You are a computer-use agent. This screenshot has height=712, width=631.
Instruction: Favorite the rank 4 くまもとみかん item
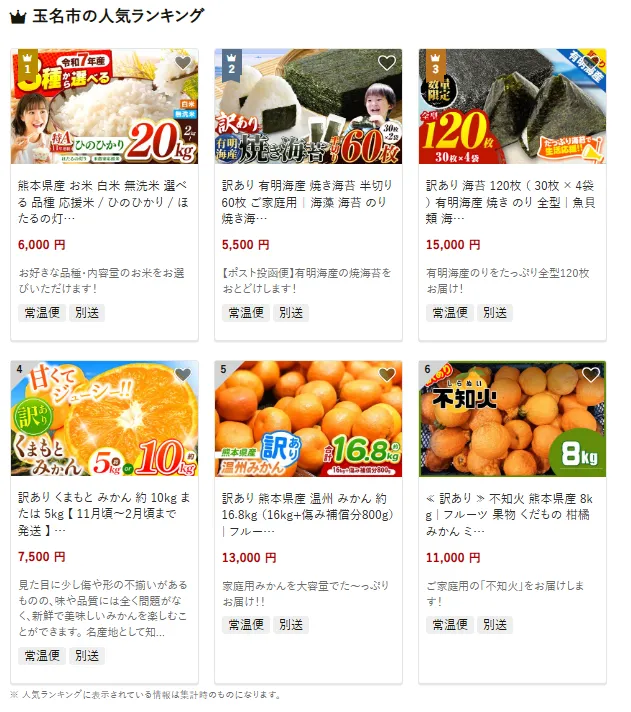click(182, 375)
